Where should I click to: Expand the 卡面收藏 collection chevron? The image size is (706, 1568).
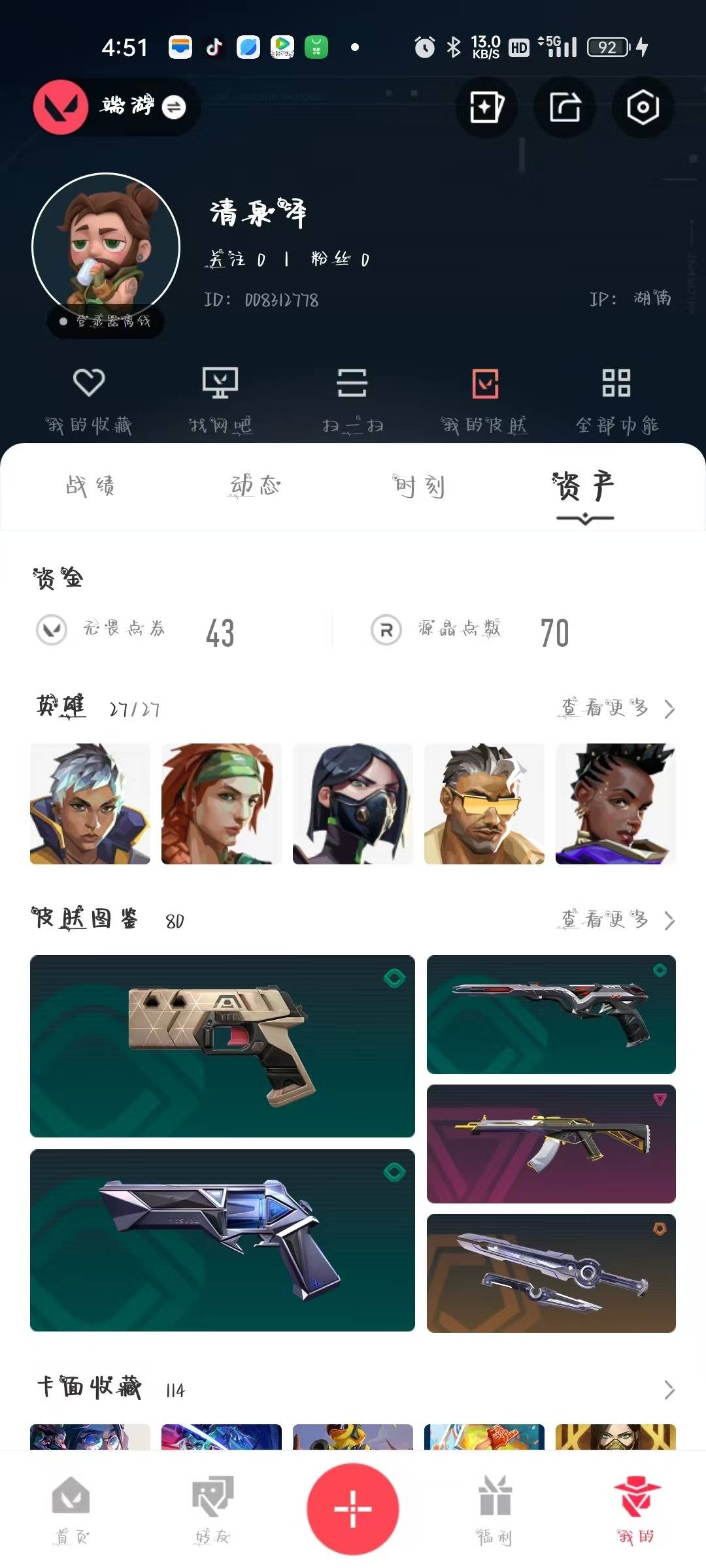point(669,1390)
